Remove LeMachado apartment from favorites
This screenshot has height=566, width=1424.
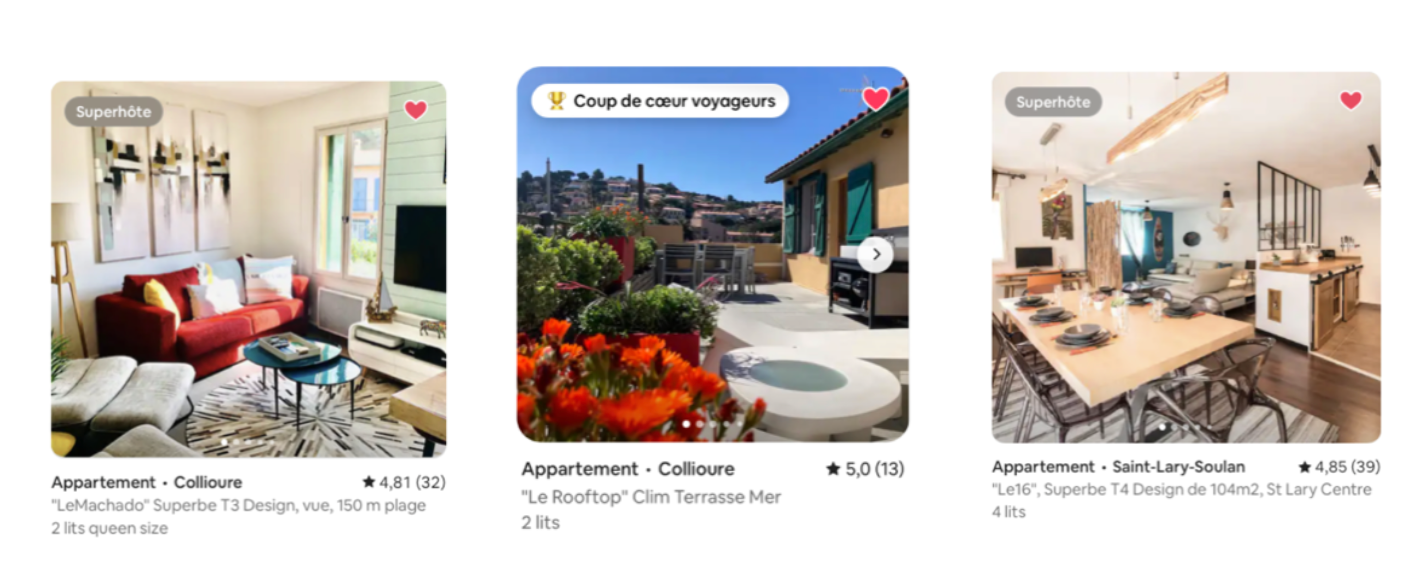click(x=416, y=110)
